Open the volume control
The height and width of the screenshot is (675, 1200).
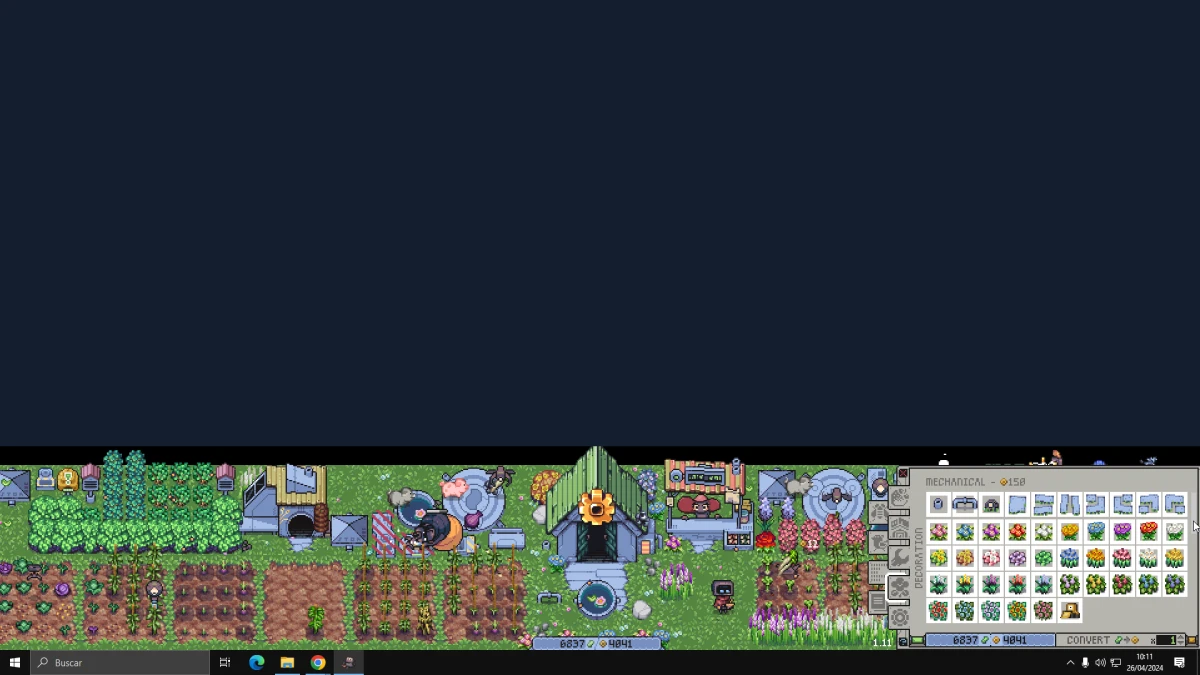tap(1100, 663)
